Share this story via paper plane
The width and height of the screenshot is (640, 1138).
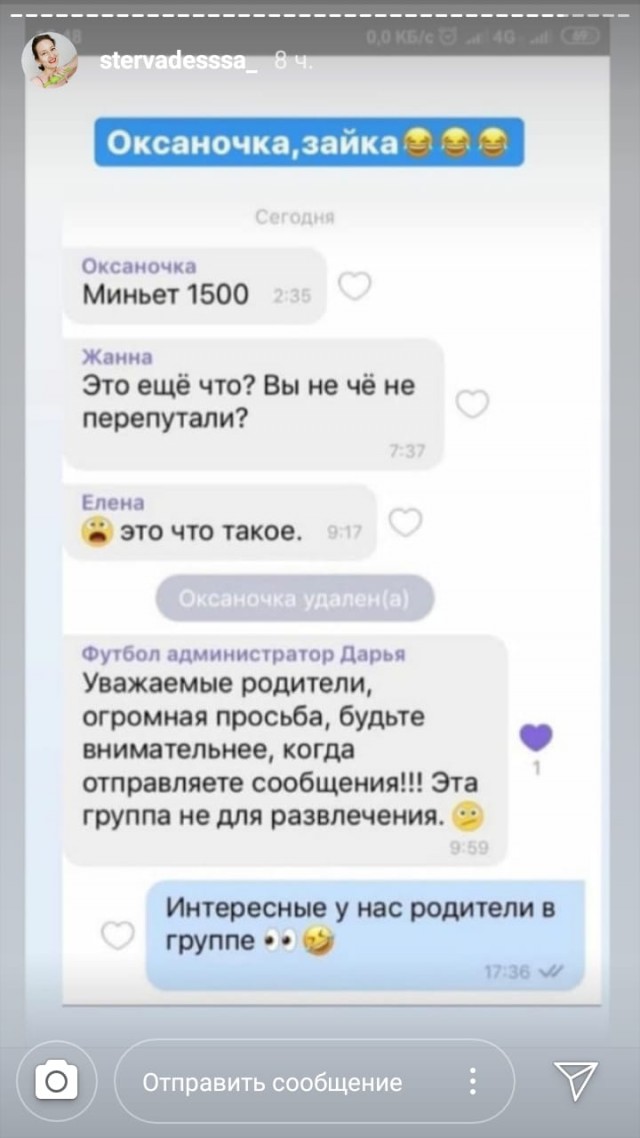(x=576, y=1080)
